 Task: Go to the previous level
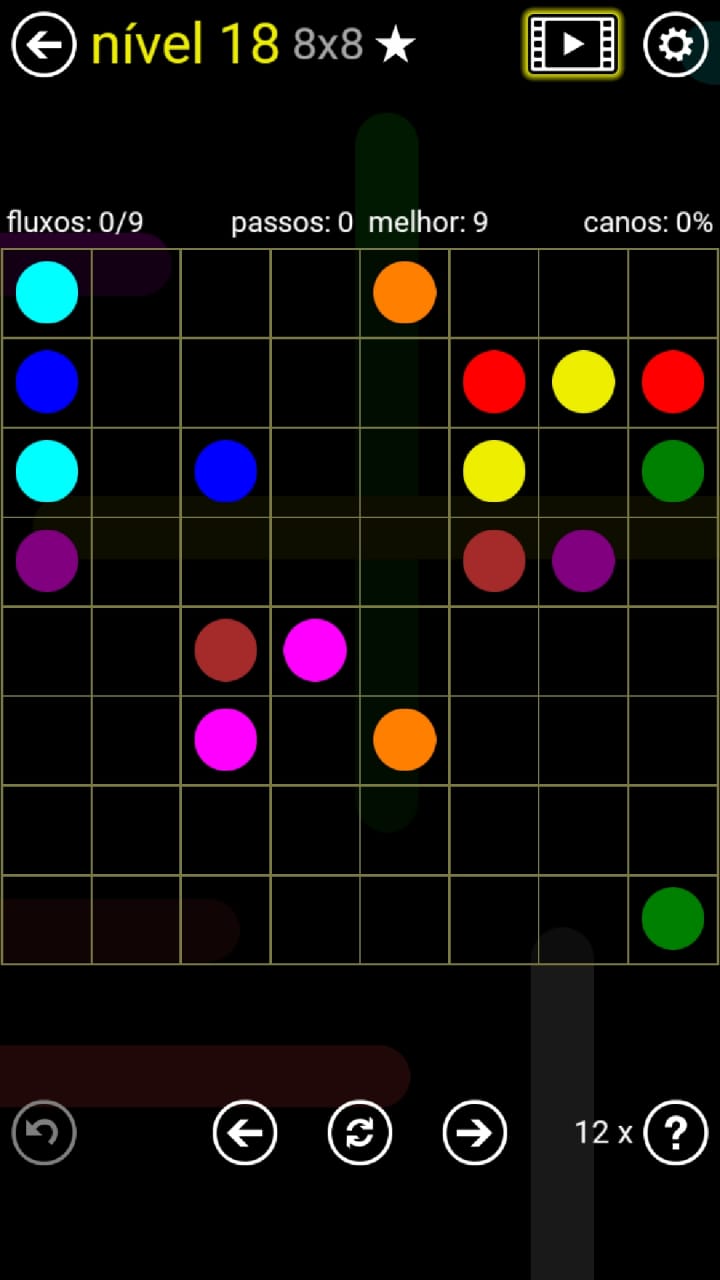pyautogui.click(x=245, y=1133)
